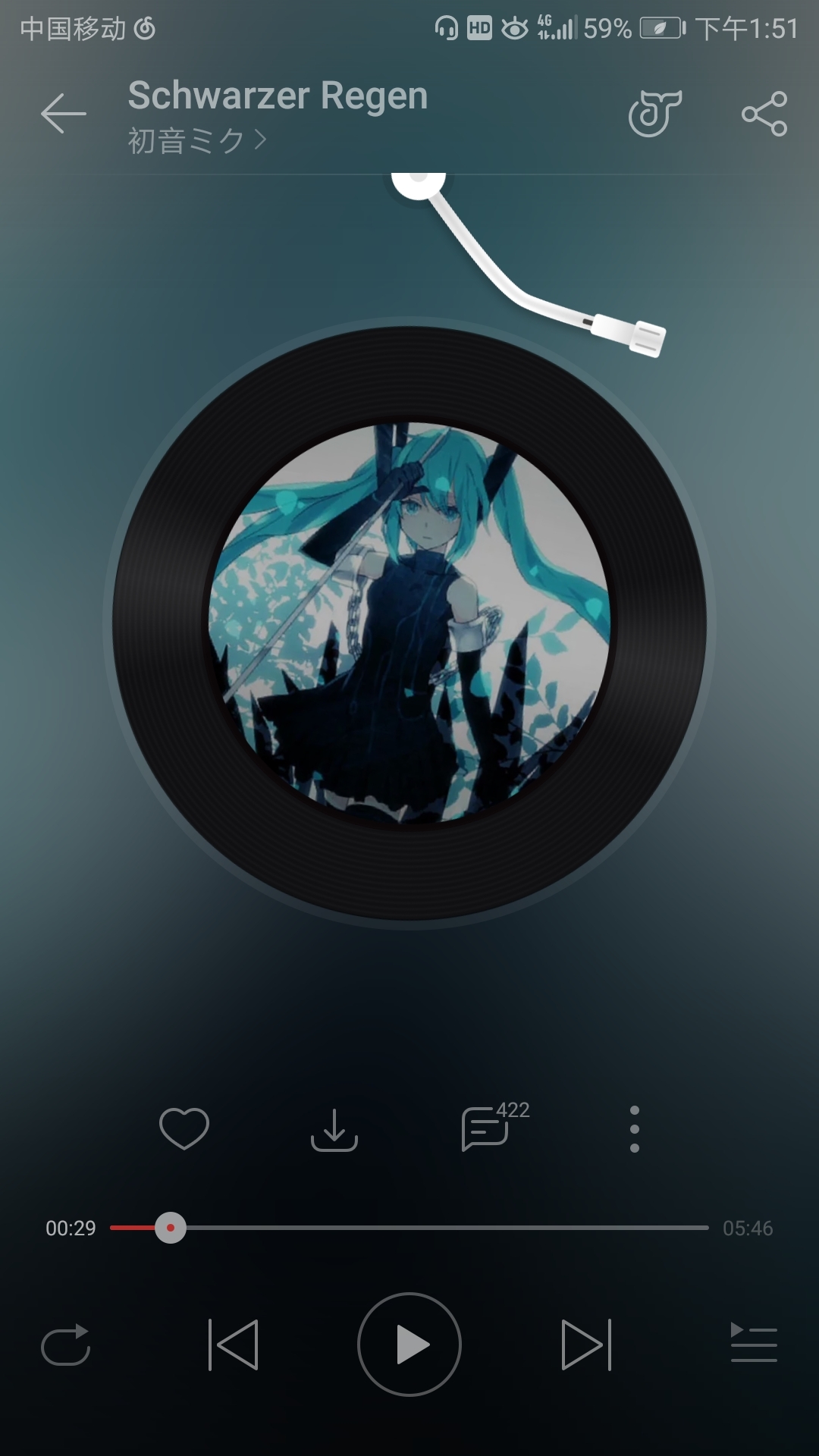Screen dimensions: 819x1456
Task: Skip to the previous track
Action: tap(234, 1345)
